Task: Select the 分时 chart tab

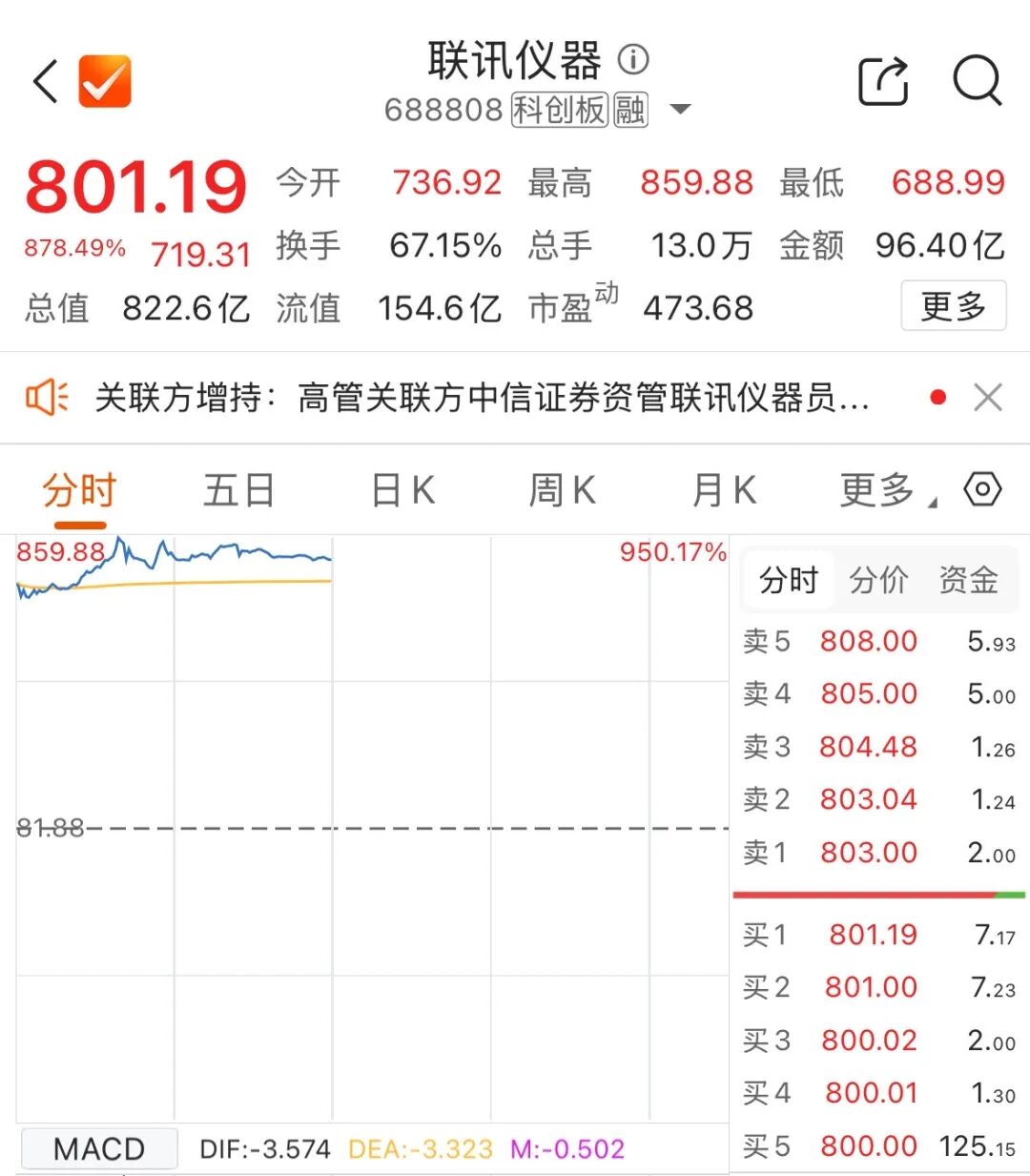Action: pos(79,491)
